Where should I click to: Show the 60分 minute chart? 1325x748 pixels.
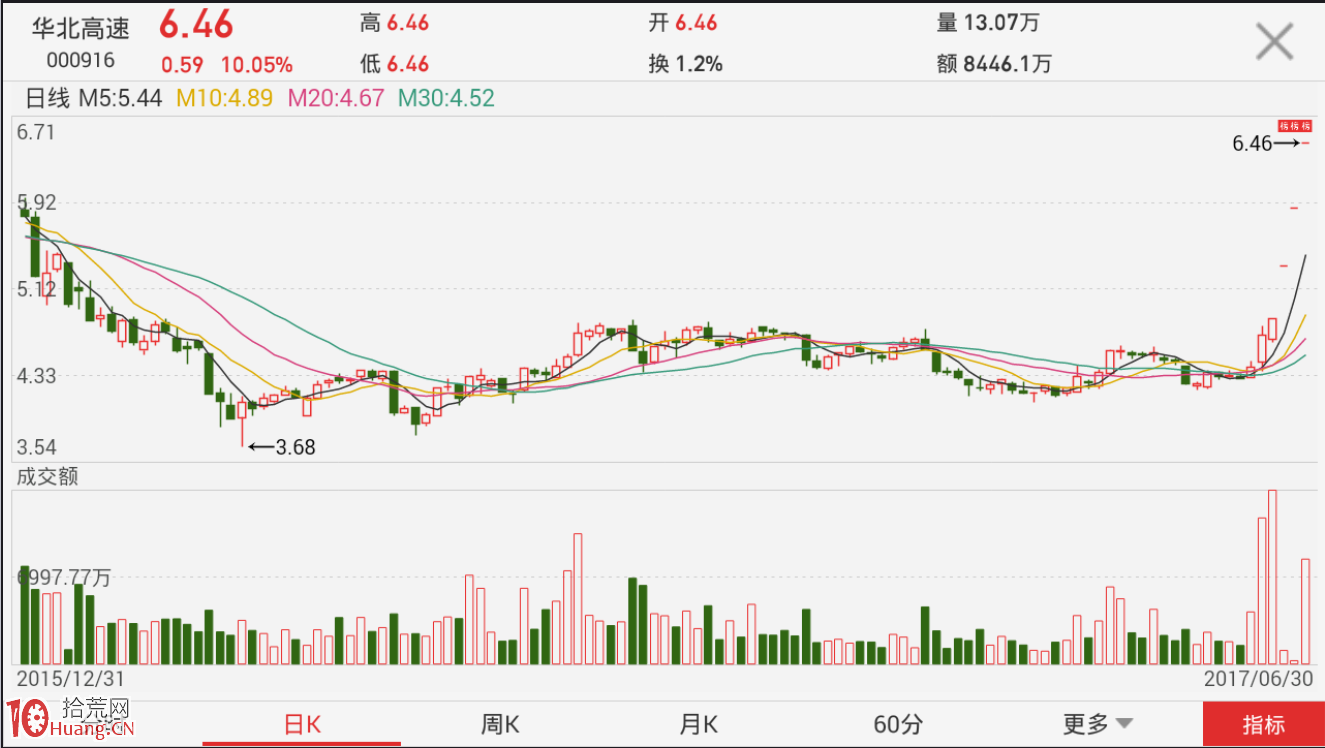point(897,724)
